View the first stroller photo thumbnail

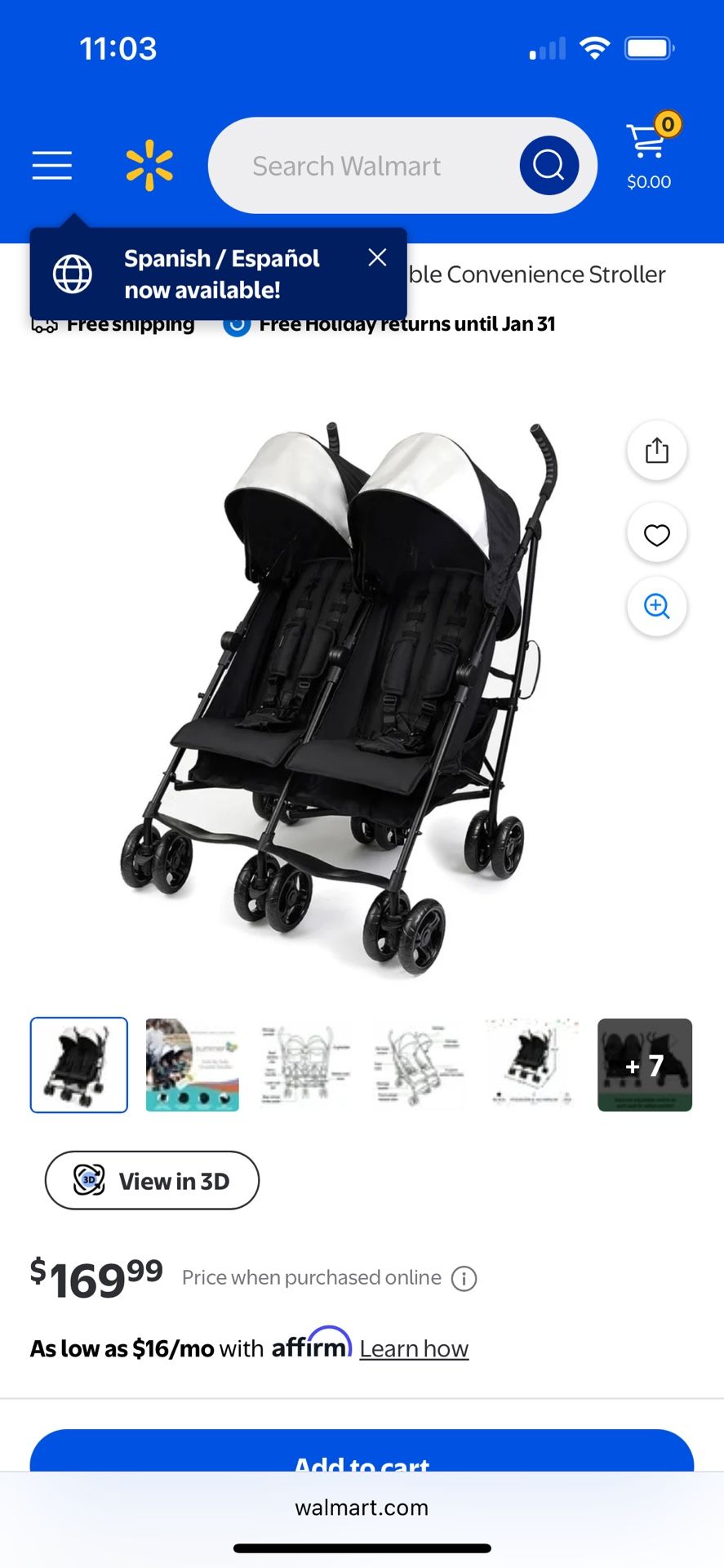[x=78, y=1065]
